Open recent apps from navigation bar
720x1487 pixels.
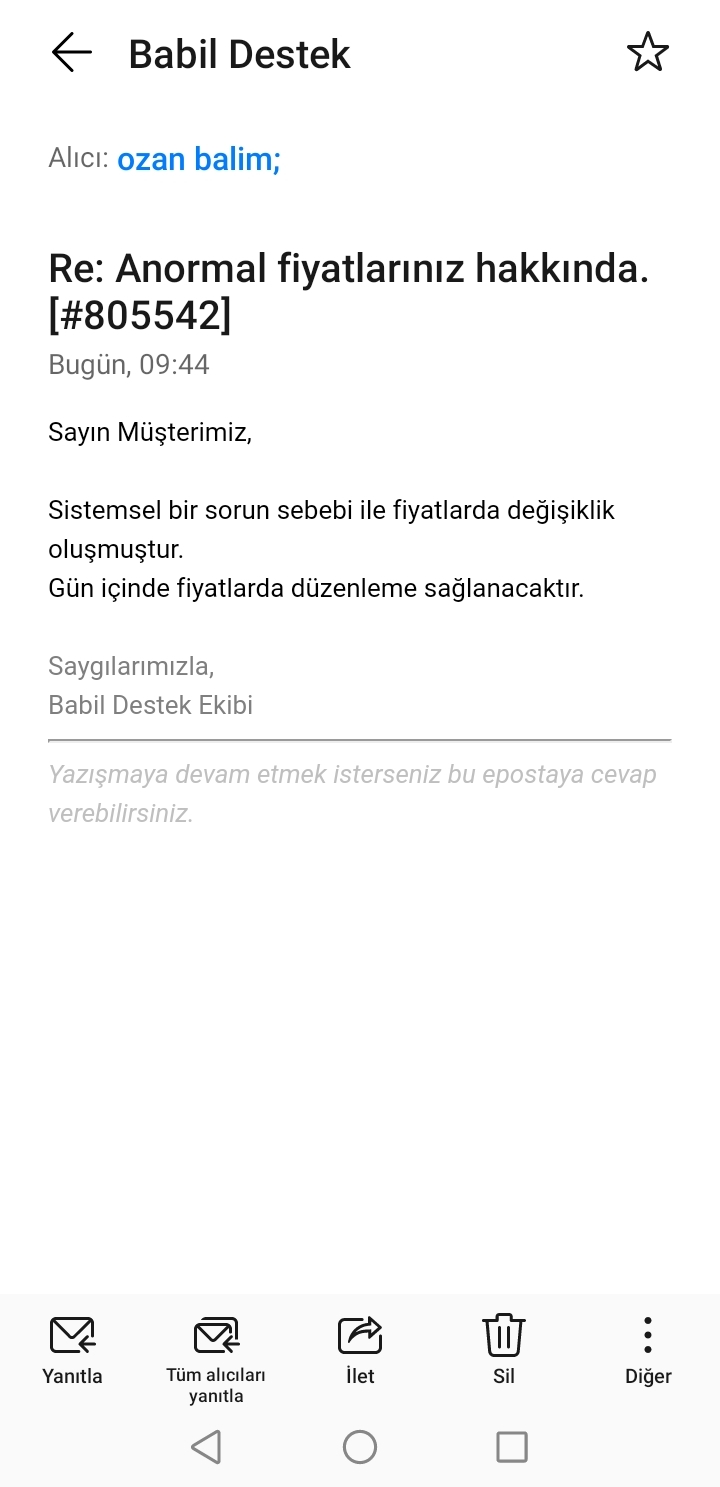[x=512, y=1446]
